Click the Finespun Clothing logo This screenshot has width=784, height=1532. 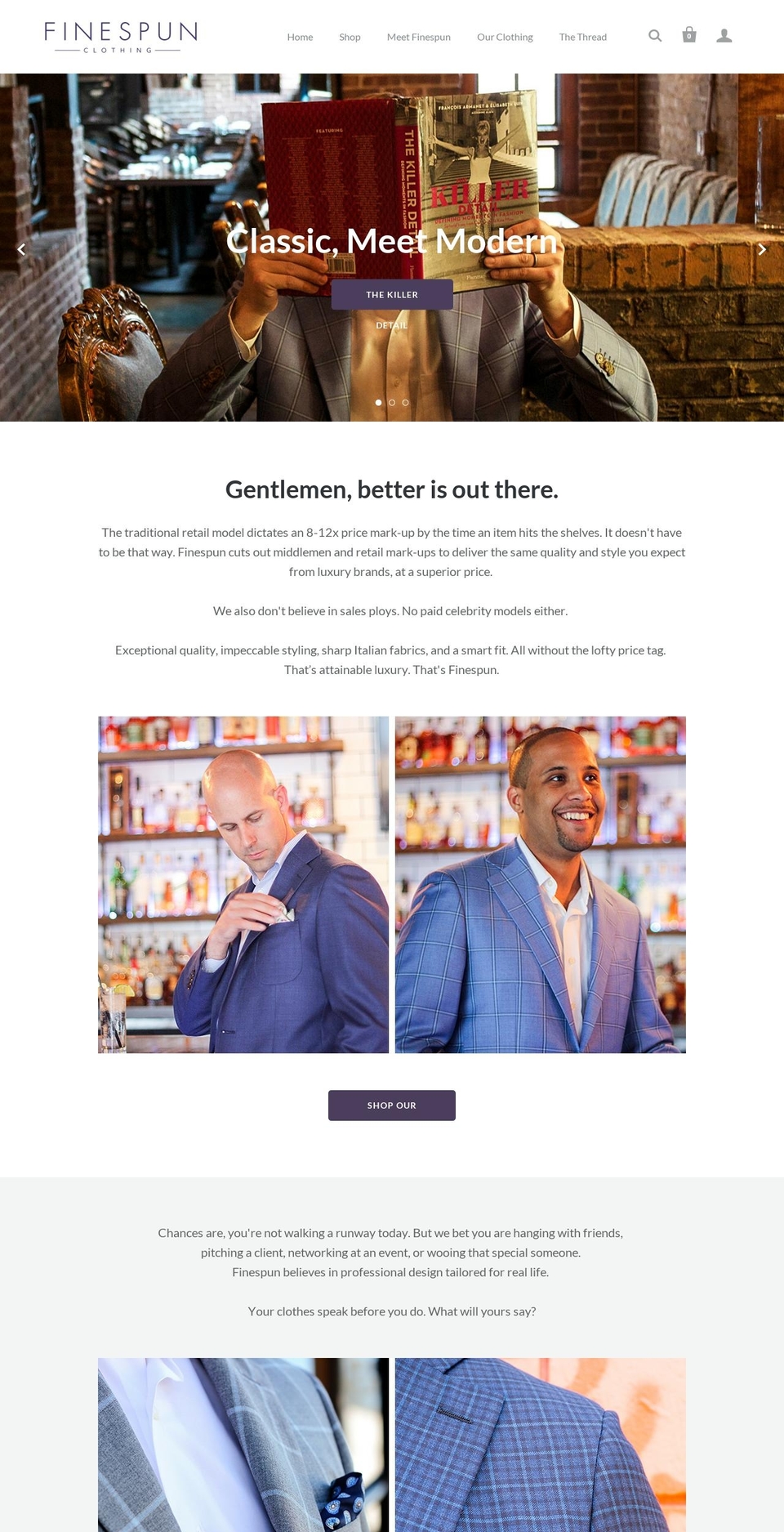coord(119,36)
